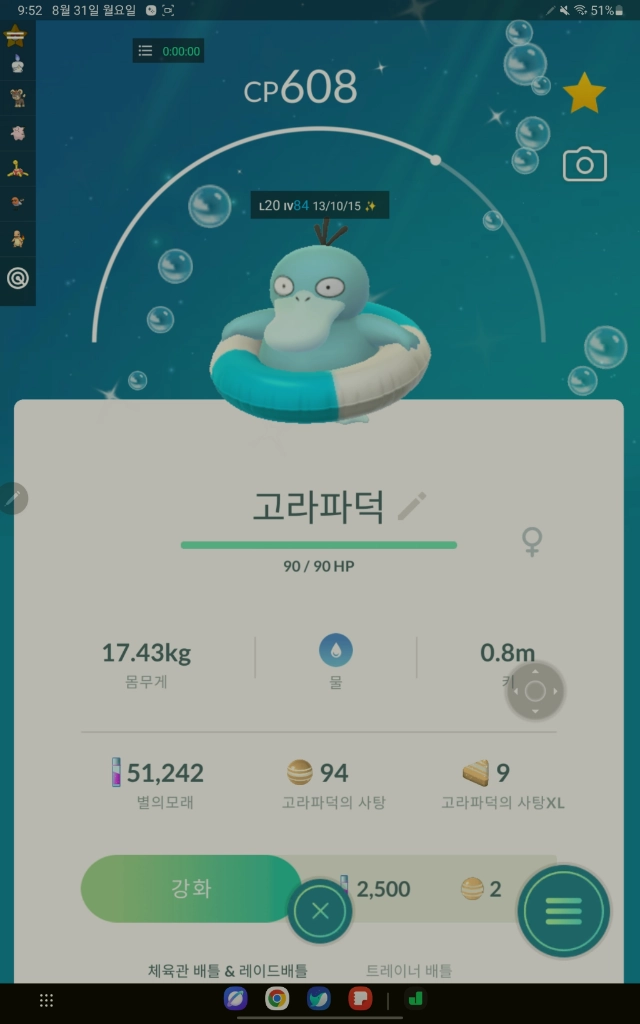The image size is (640, 1024).
Task: Launch Chrome from the taskbar
Action: (x=277, y=999)
